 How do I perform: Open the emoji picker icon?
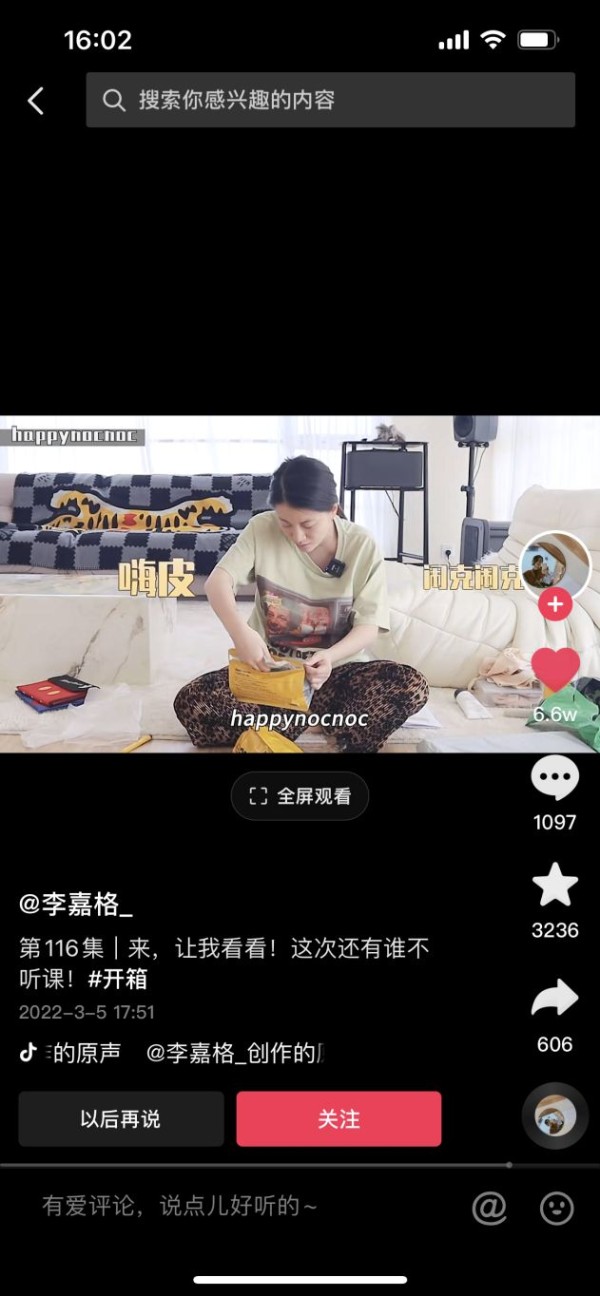(x=557, y=1207)
